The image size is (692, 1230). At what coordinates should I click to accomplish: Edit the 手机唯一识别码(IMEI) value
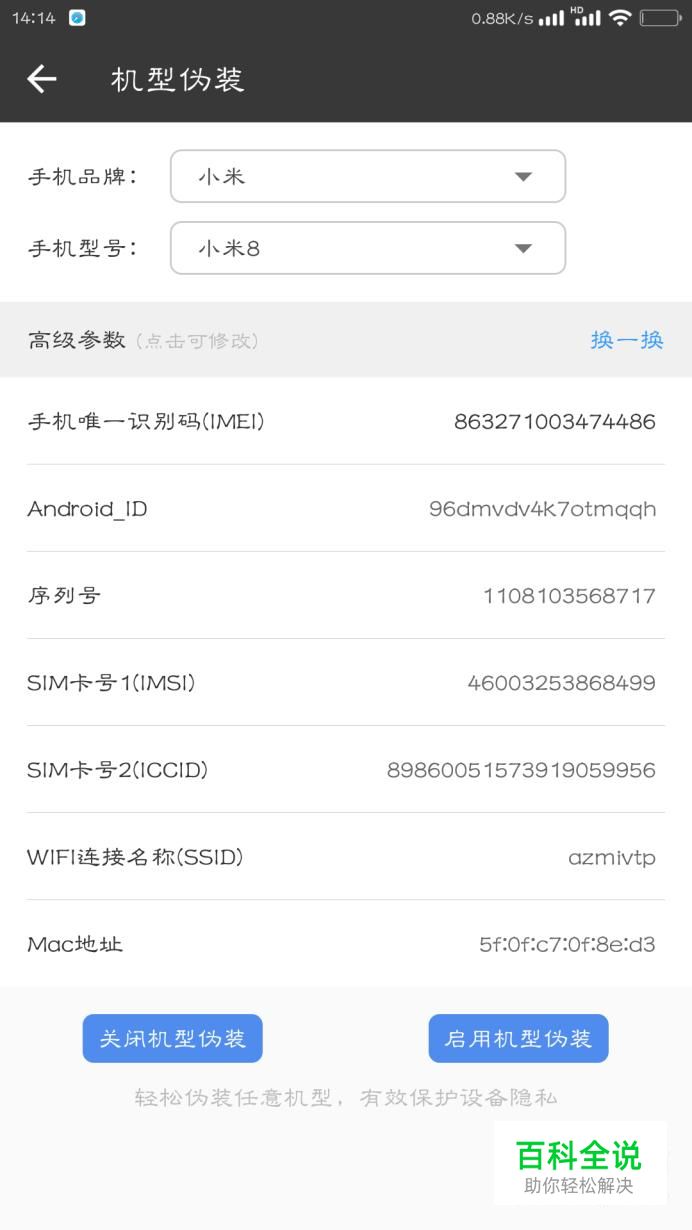coord(554,422)
